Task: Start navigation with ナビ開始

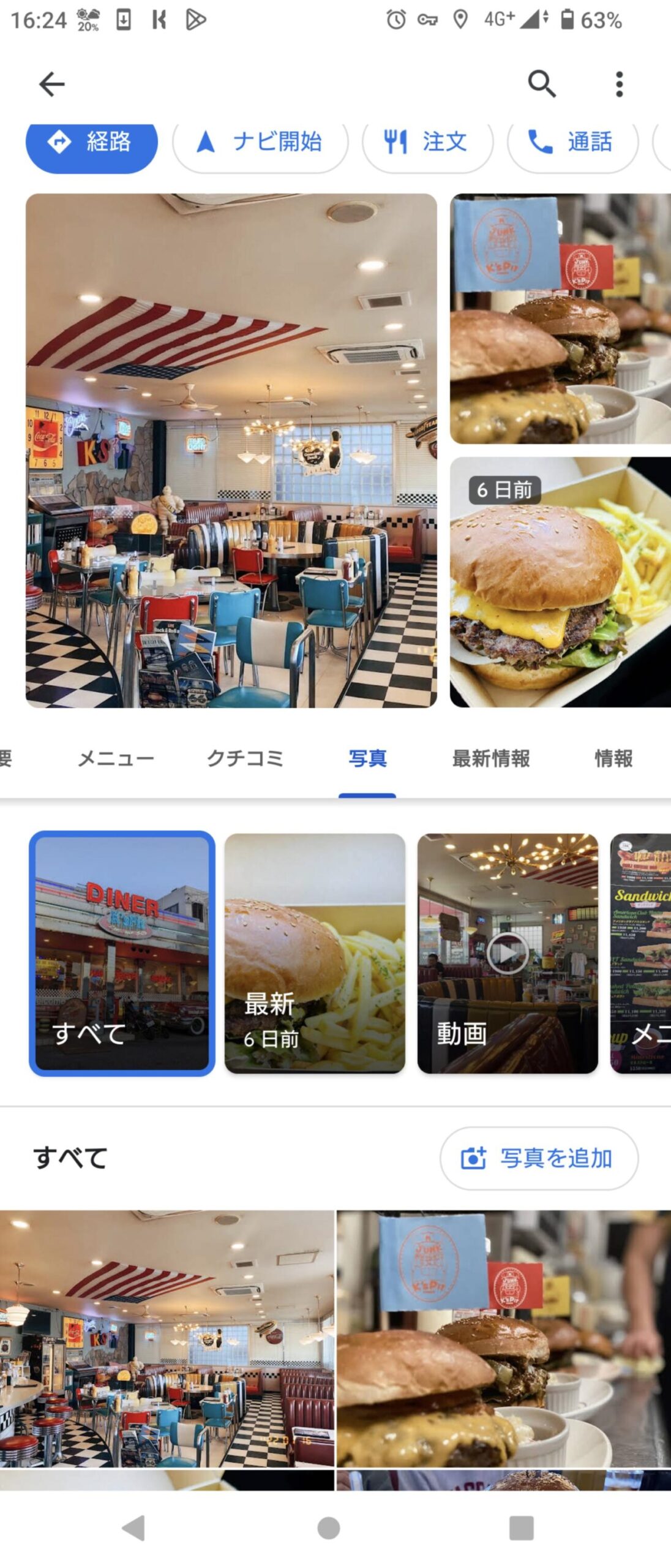Action: pos(260,143)
